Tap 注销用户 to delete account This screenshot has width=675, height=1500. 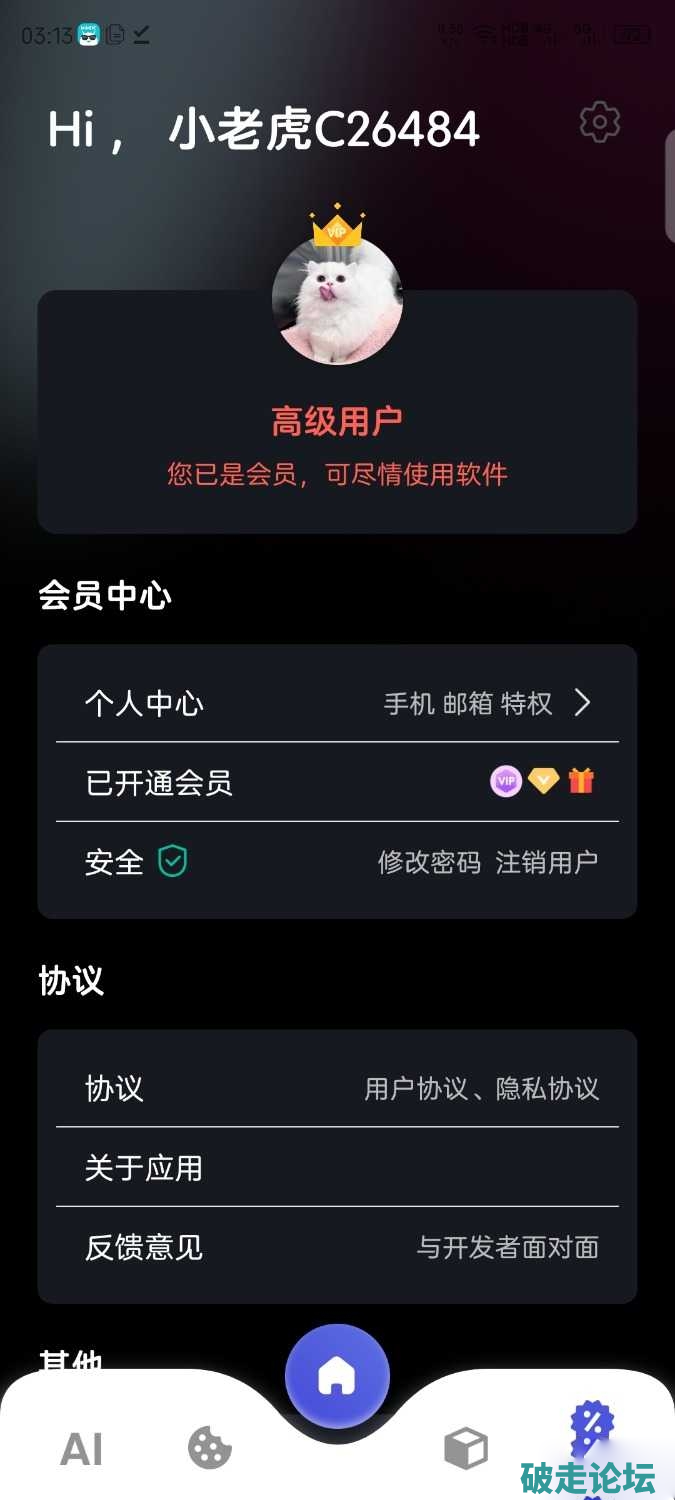(547, 862)
